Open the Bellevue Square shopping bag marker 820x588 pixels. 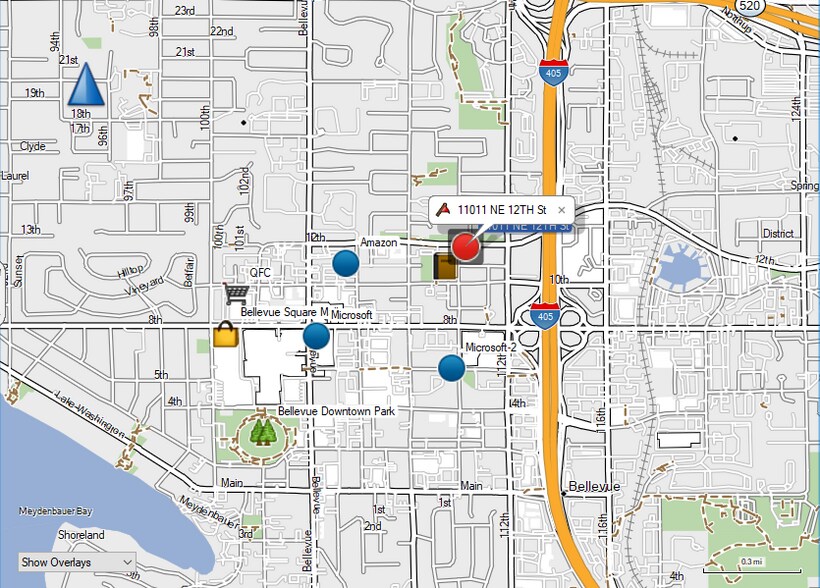pyautogui.click(x=225, y=334)
